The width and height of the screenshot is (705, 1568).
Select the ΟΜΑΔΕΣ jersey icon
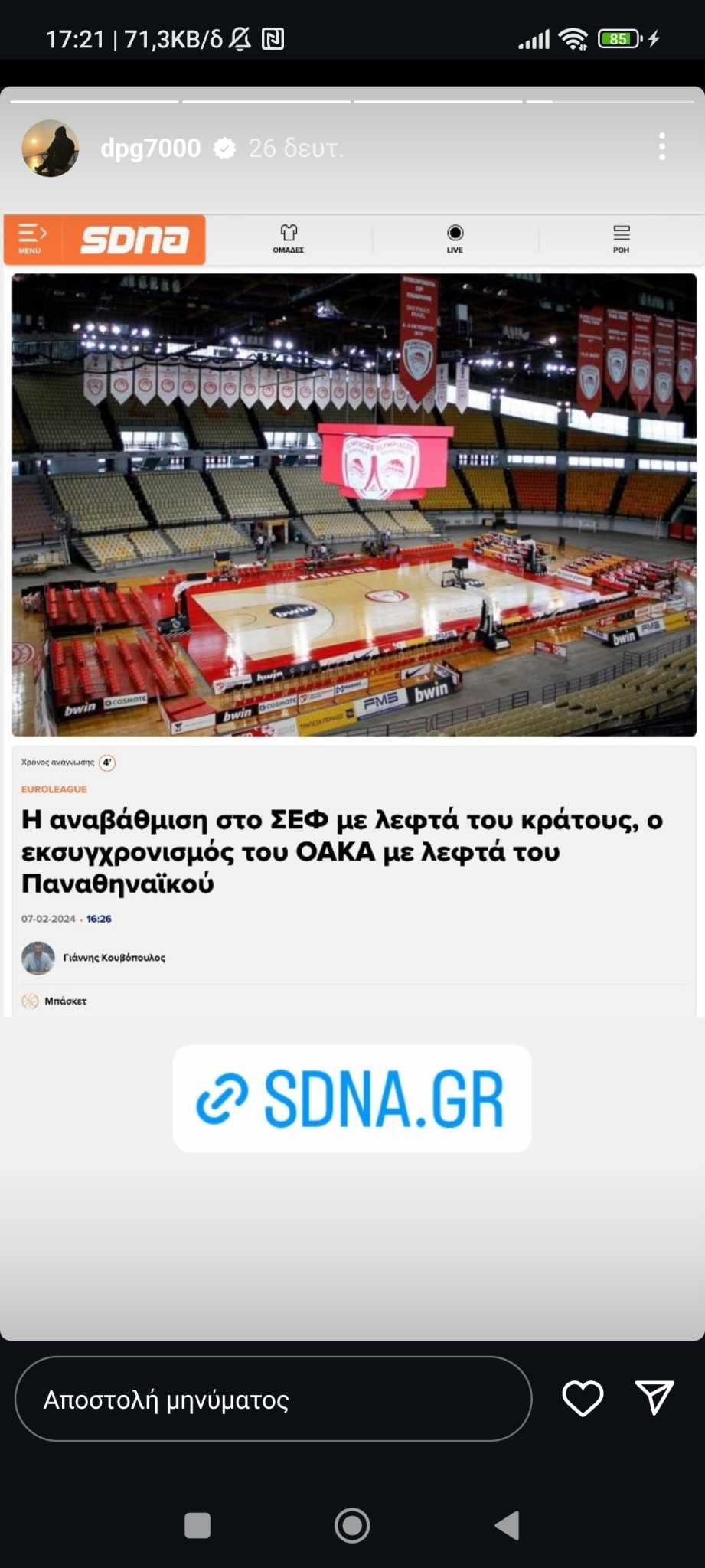pyautogui.click(x=288, y=237)
